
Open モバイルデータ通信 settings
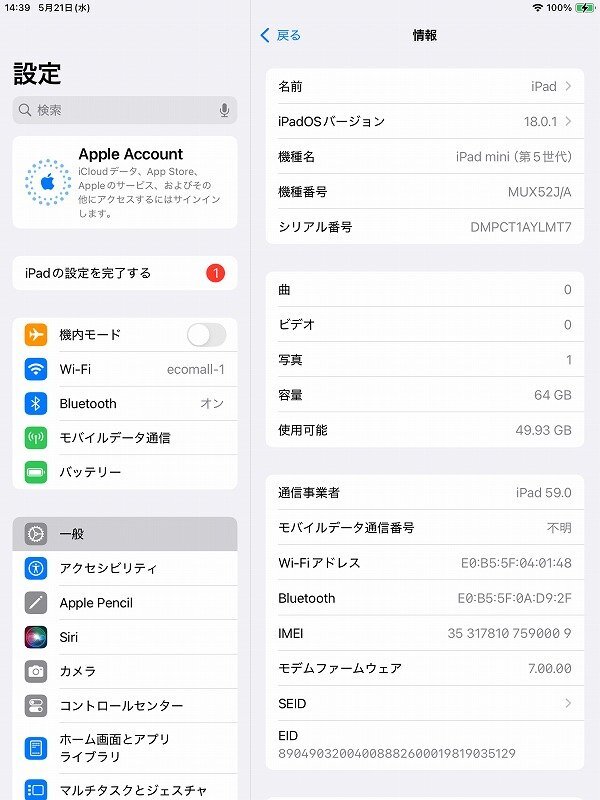tap(125, 437)
